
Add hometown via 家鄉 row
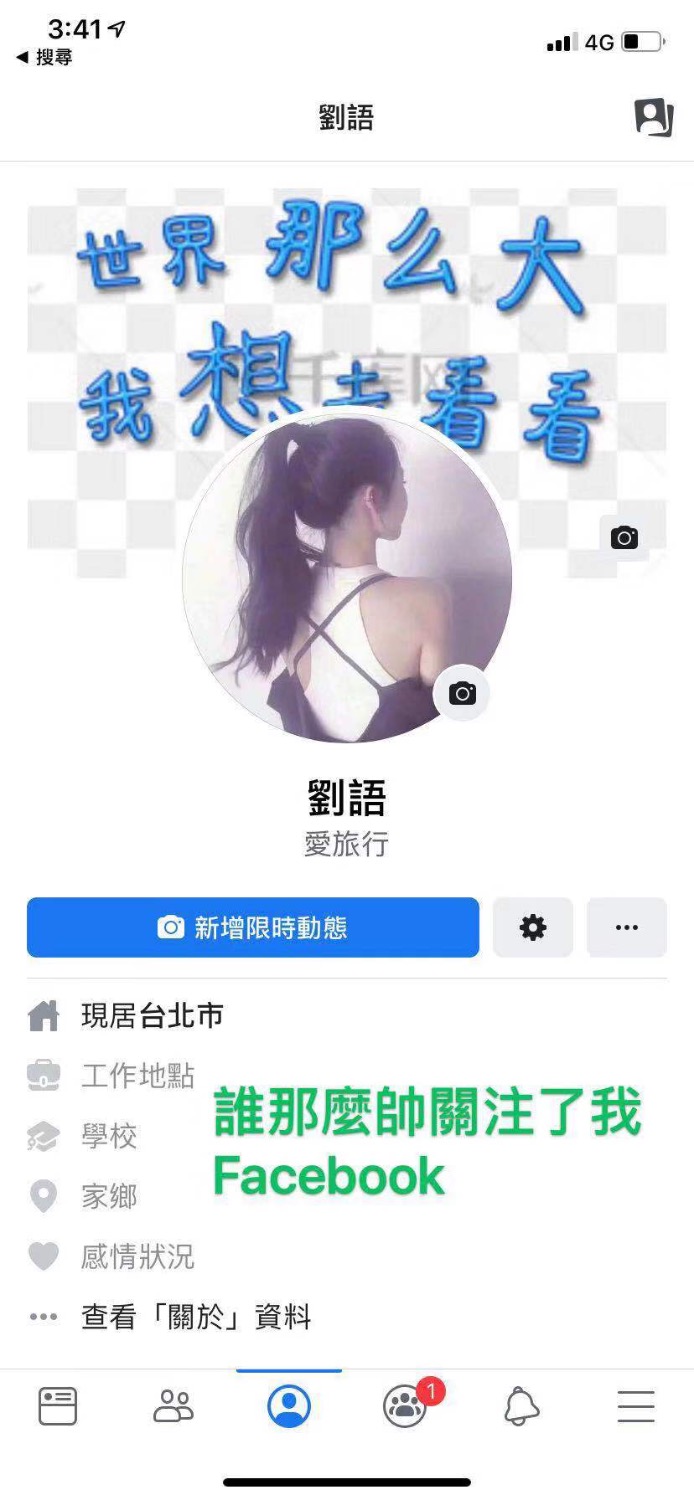click(x=109, y=1196)
